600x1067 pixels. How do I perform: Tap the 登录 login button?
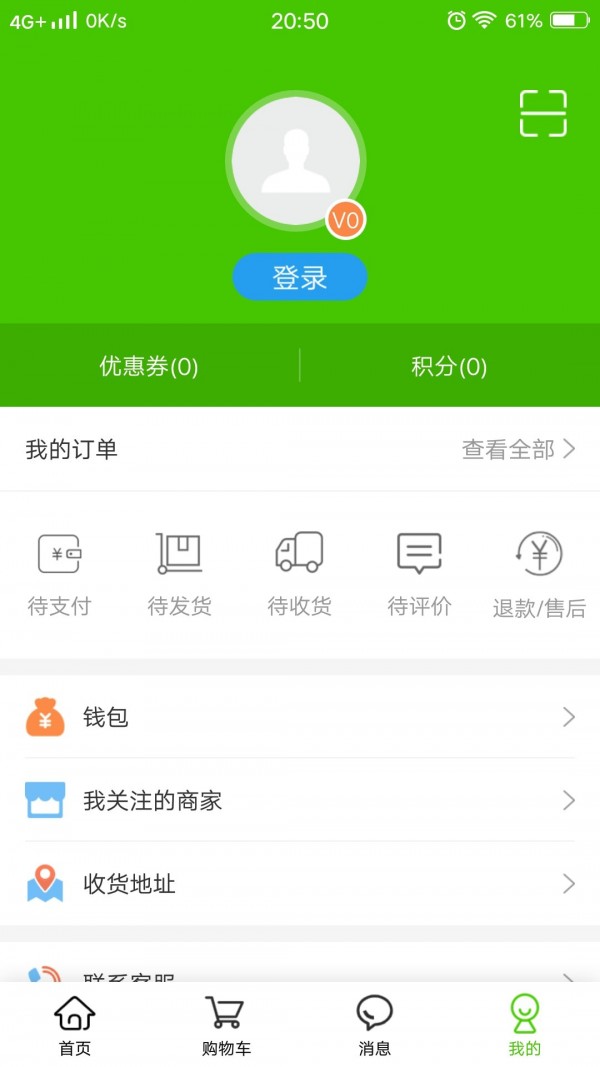coord(300,277)
